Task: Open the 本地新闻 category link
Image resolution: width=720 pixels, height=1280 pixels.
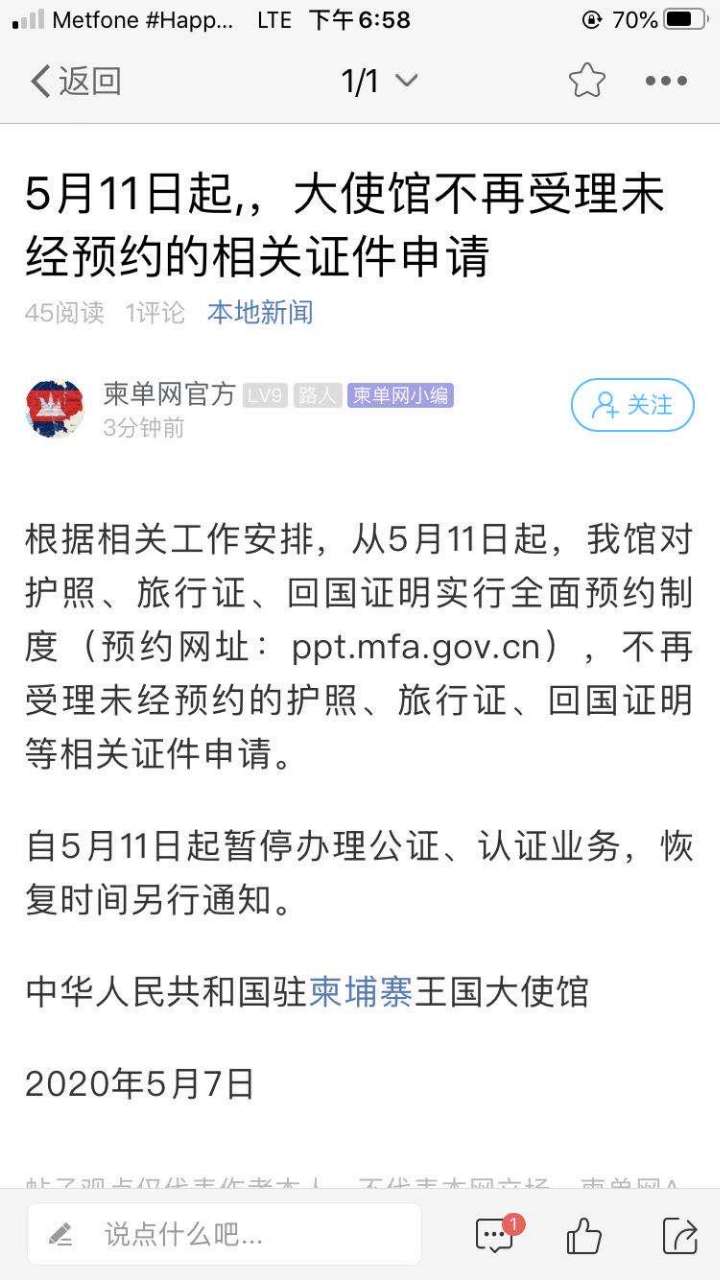Action: click(260, 313)
